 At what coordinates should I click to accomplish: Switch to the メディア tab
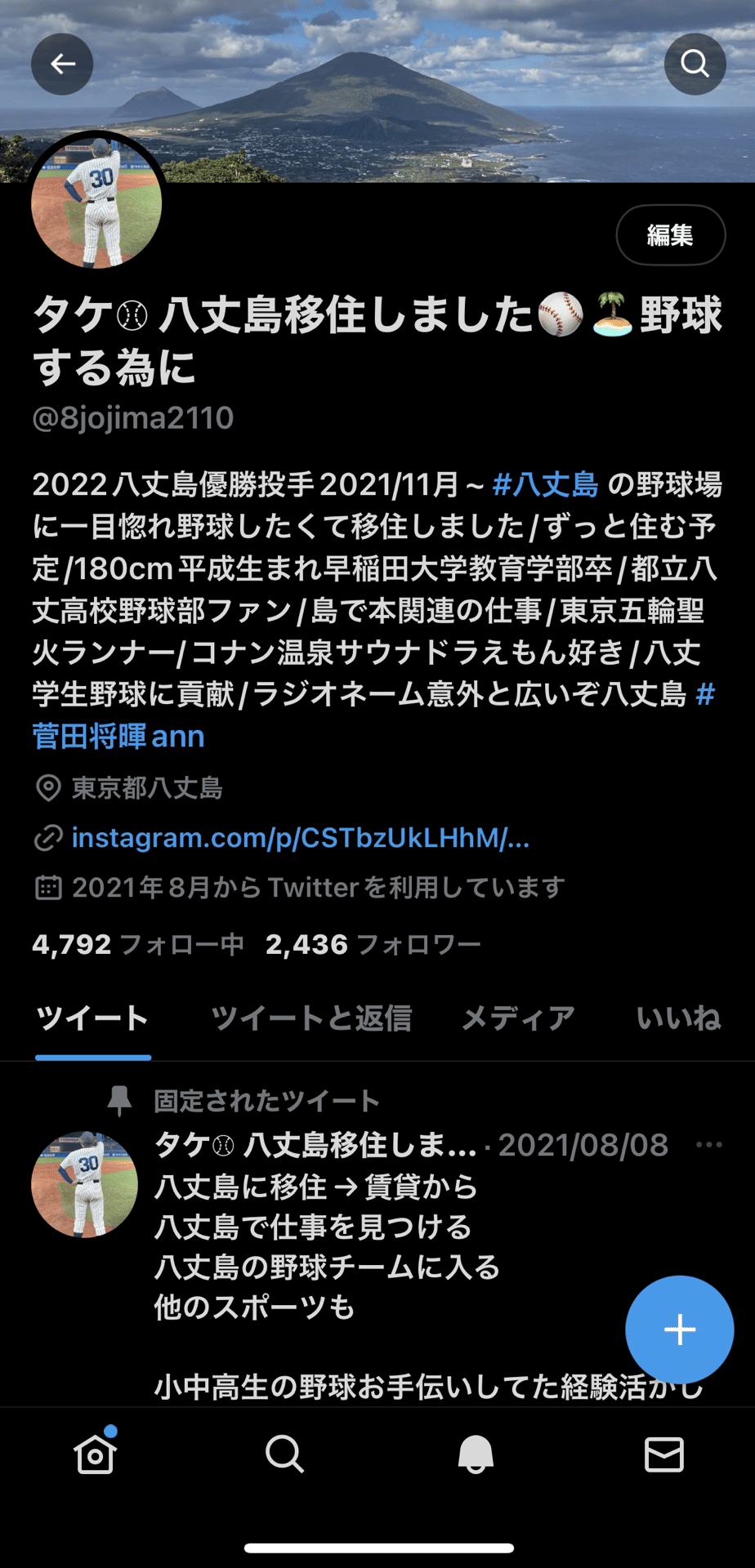pyautogui.click(x=518, y=1018)
